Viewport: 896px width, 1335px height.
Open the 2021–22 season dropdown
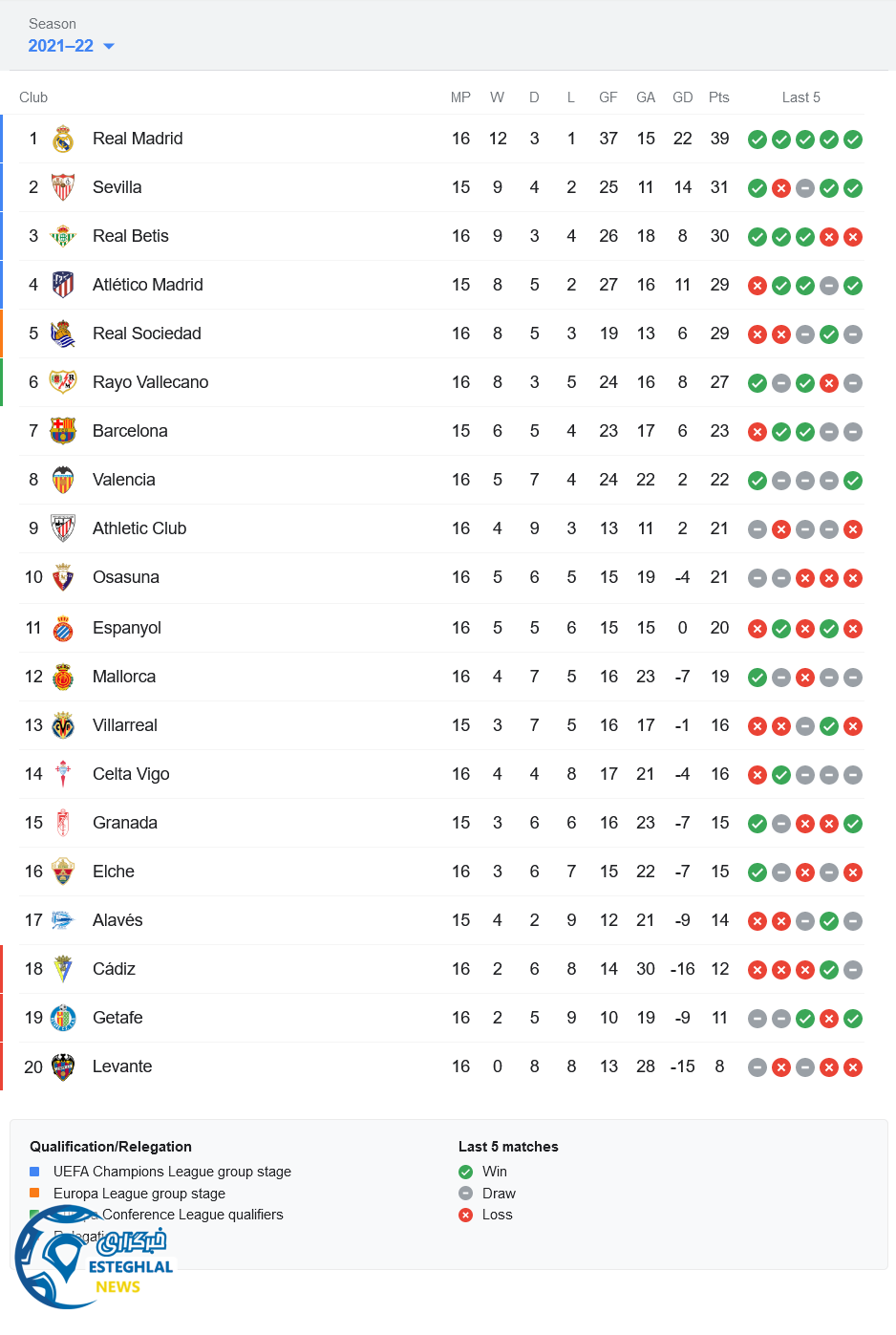(x=72, y=46)
